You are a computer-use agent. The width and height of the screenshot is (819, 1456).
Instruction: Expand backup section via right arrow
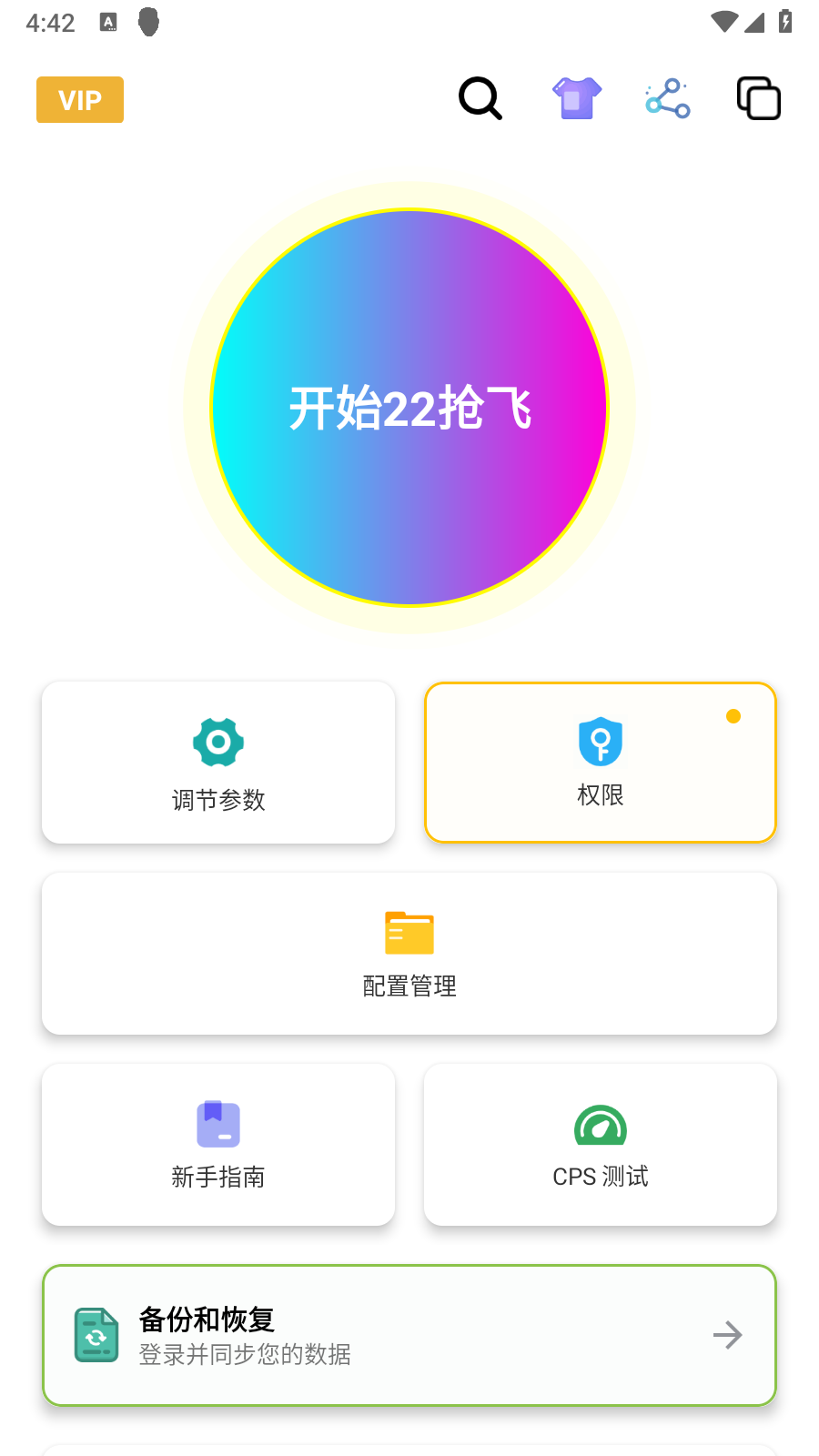click(726, 1335)
